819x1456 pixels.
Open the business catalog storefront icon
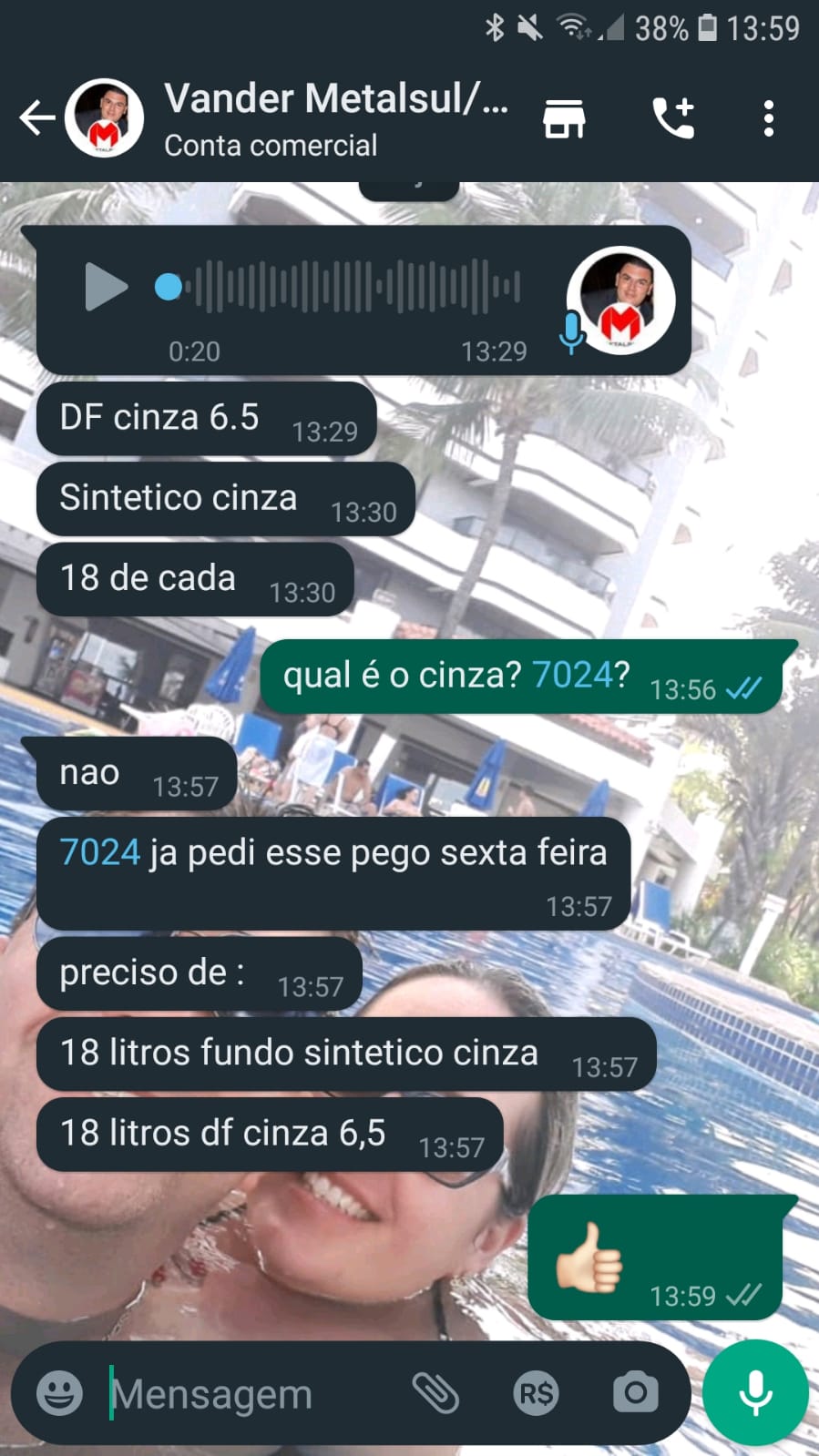(x=564, y=118)
